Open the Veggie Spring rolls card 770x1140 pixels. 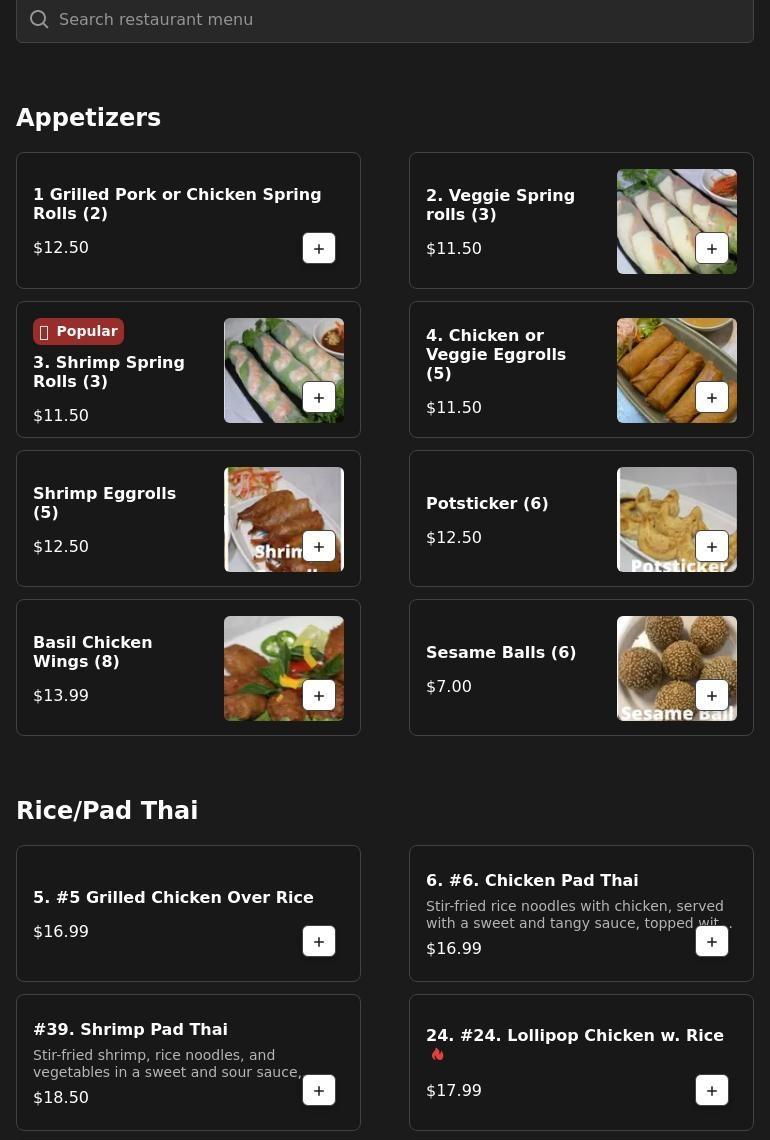click(500, 205)
